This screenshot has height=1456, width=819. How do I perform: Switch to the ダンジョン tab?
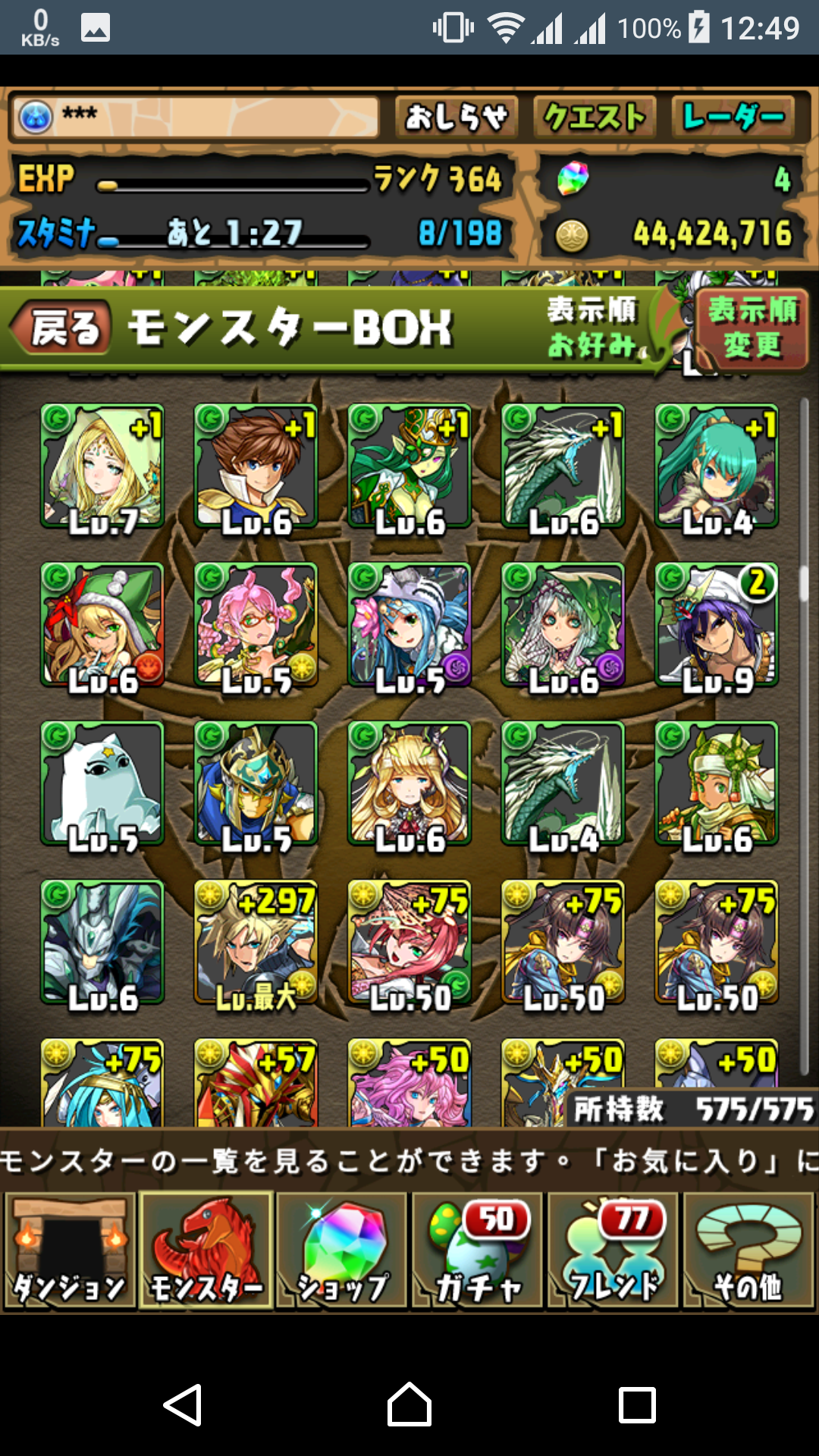click(x=70, y=1250)
